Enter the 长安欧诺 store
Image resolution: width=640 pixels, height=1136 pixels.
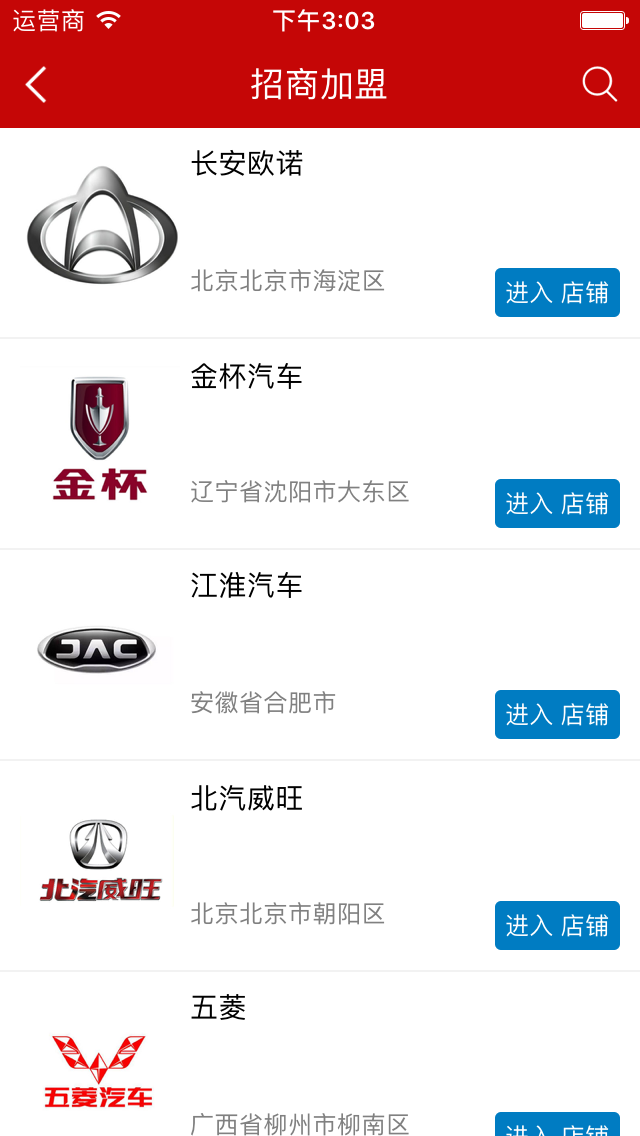[x=557, y=292]
